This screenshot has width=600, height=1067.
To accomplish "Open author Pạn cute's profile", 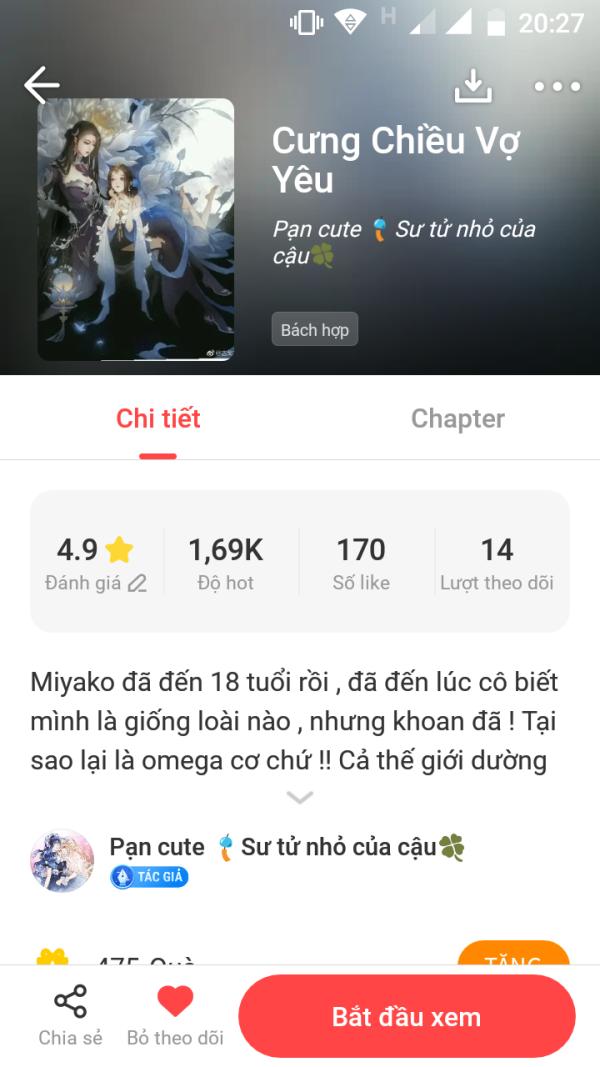I will [64, 860].
